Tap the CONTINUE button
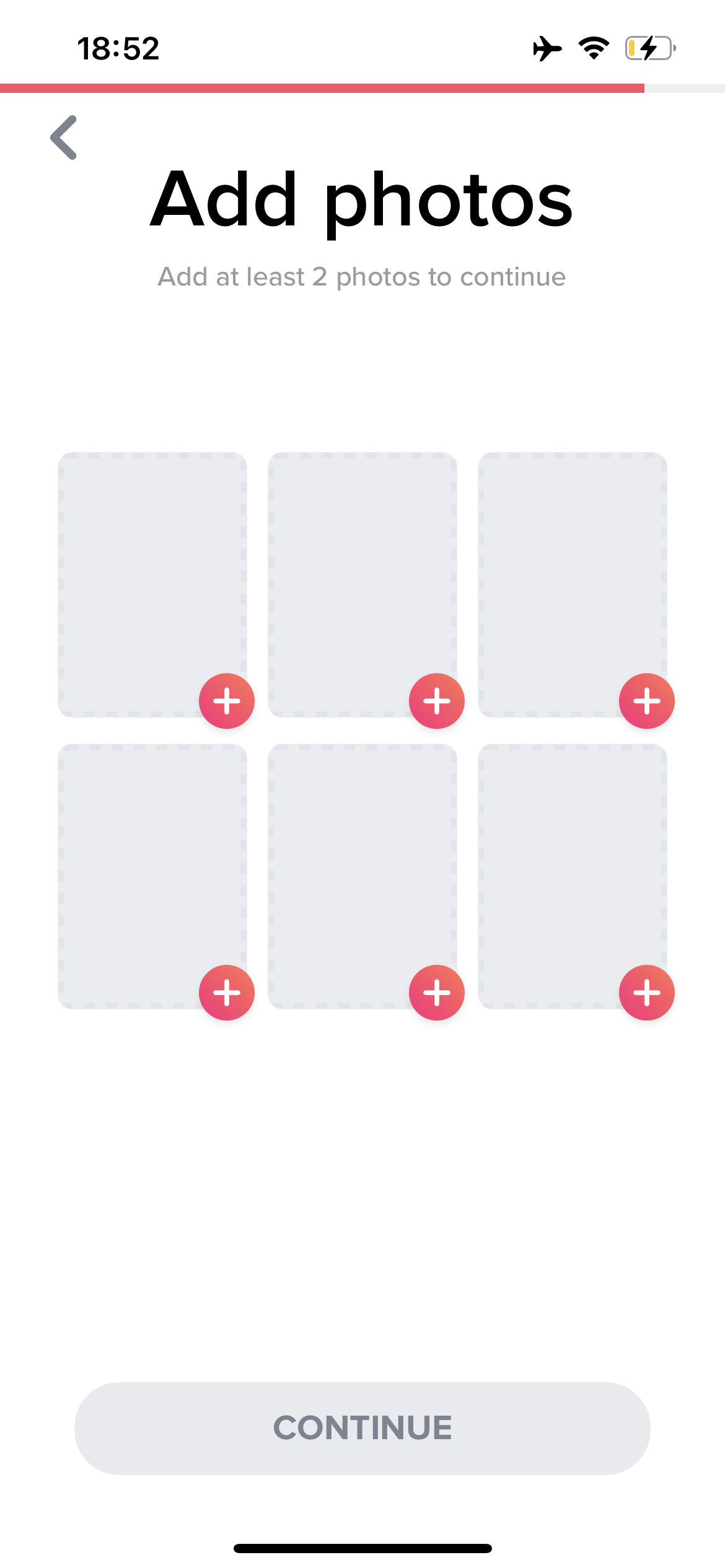 point(362,1428)
